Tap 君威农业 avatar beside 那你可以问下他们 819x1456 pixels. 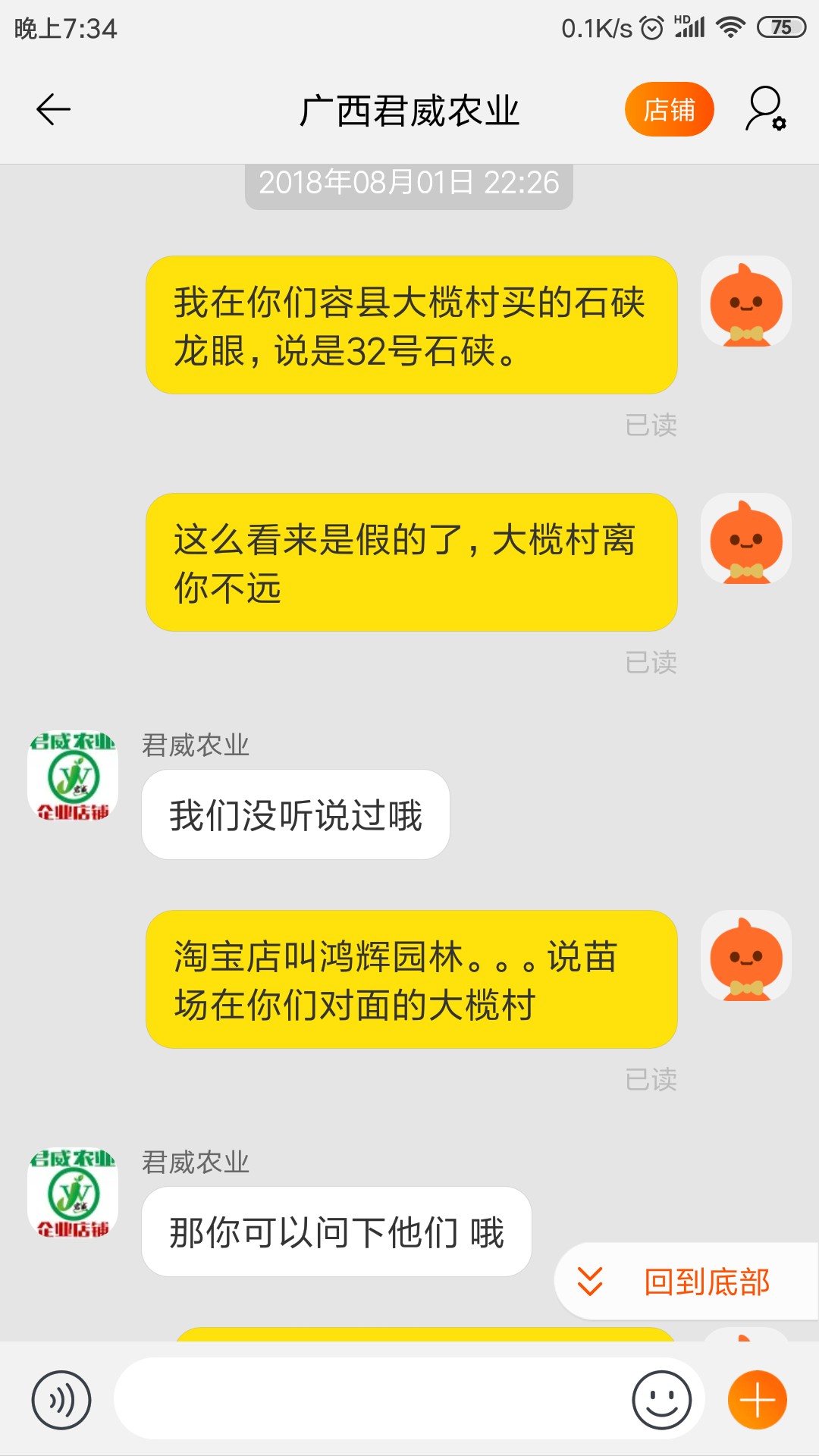[73, 1193]
